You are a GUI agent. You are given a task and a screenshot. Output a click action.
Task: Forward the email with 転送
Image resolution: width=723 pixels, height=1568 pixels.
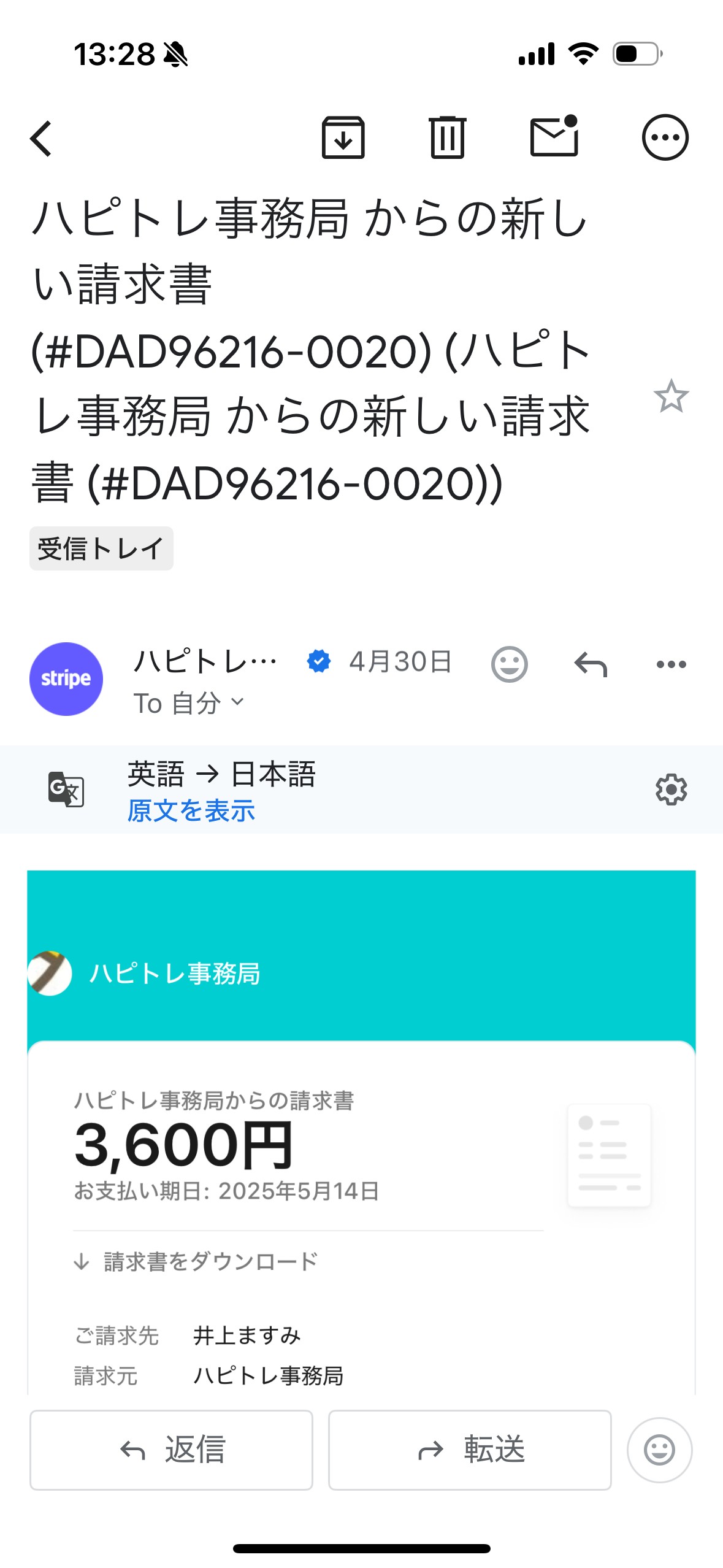click(470, 1450)
